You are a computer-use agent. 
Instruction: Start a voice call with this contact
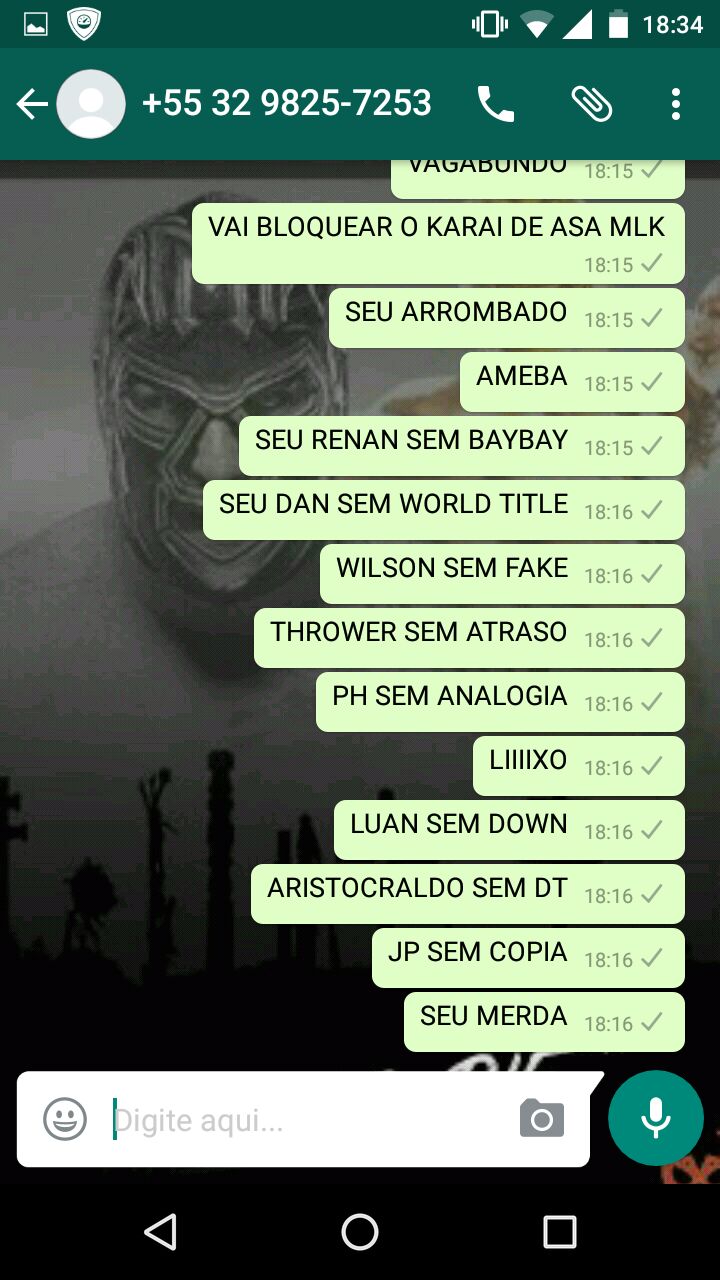pos(495,104)
